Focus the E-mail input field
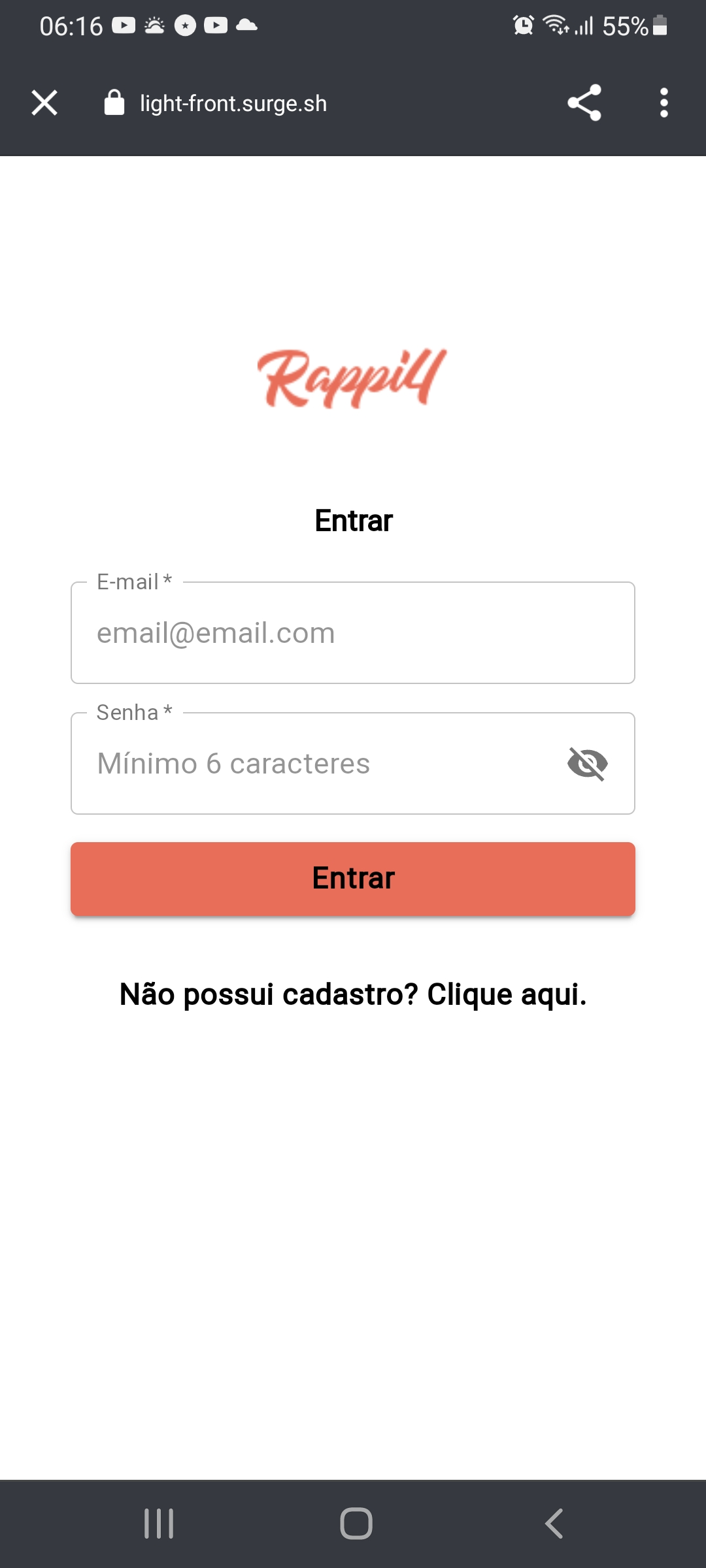706x1568 pixels. [353, 632]
